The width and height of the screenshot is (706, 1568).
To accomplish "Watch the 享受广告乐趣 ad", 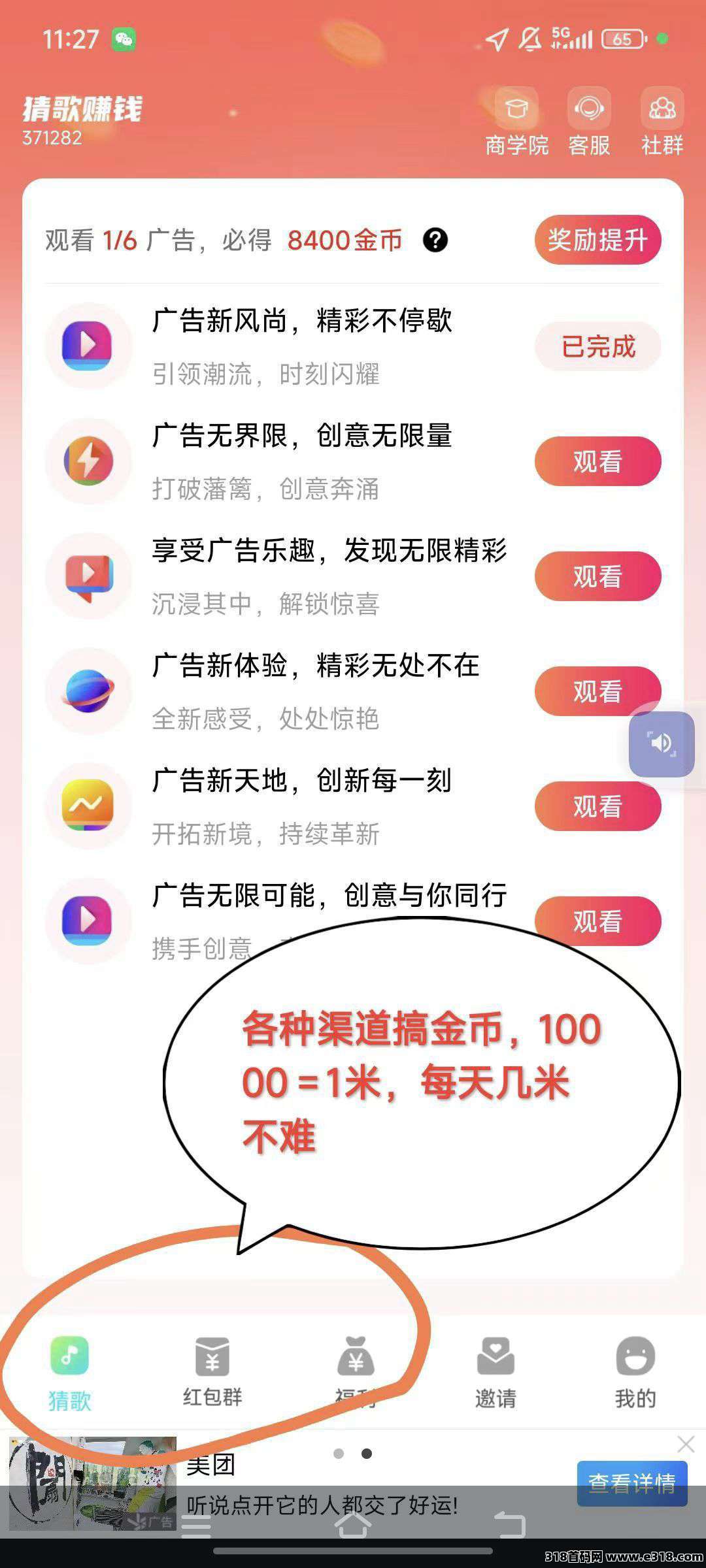I will [597, 576].
